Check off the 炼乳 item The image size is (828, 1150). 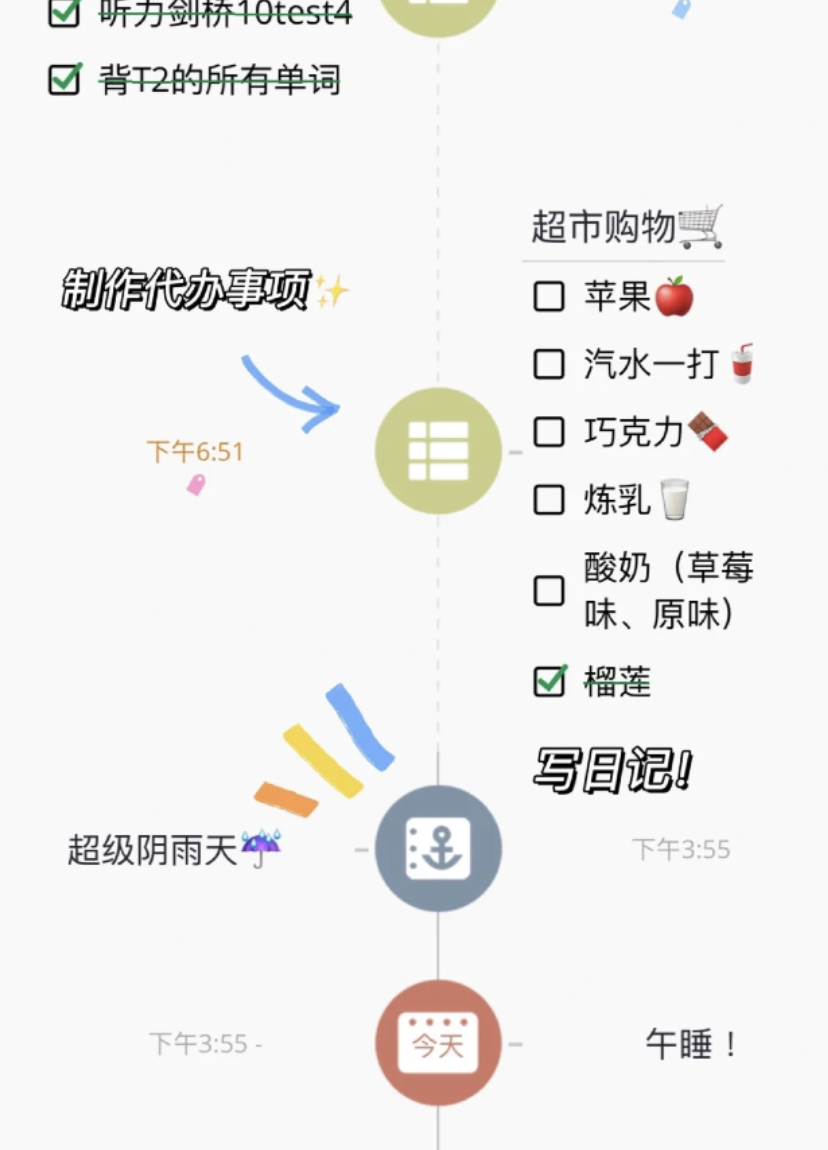(549, 499)
